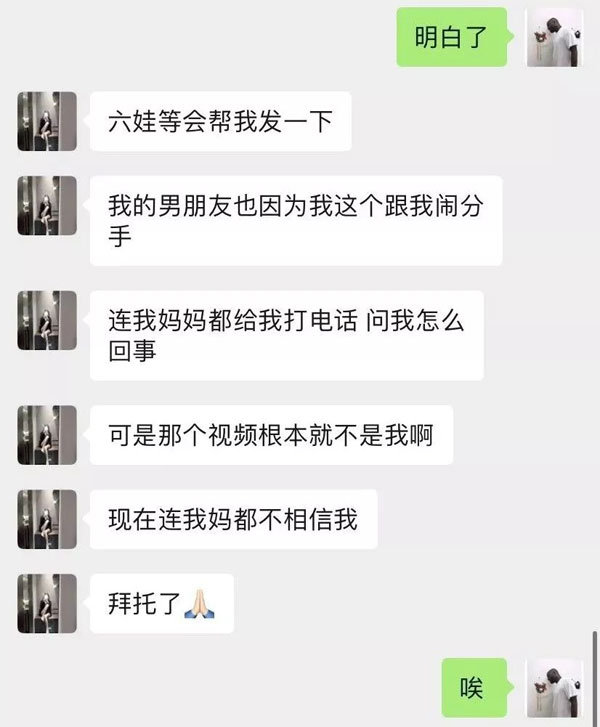Open own avatar beside 唉 message

point(554,687)
